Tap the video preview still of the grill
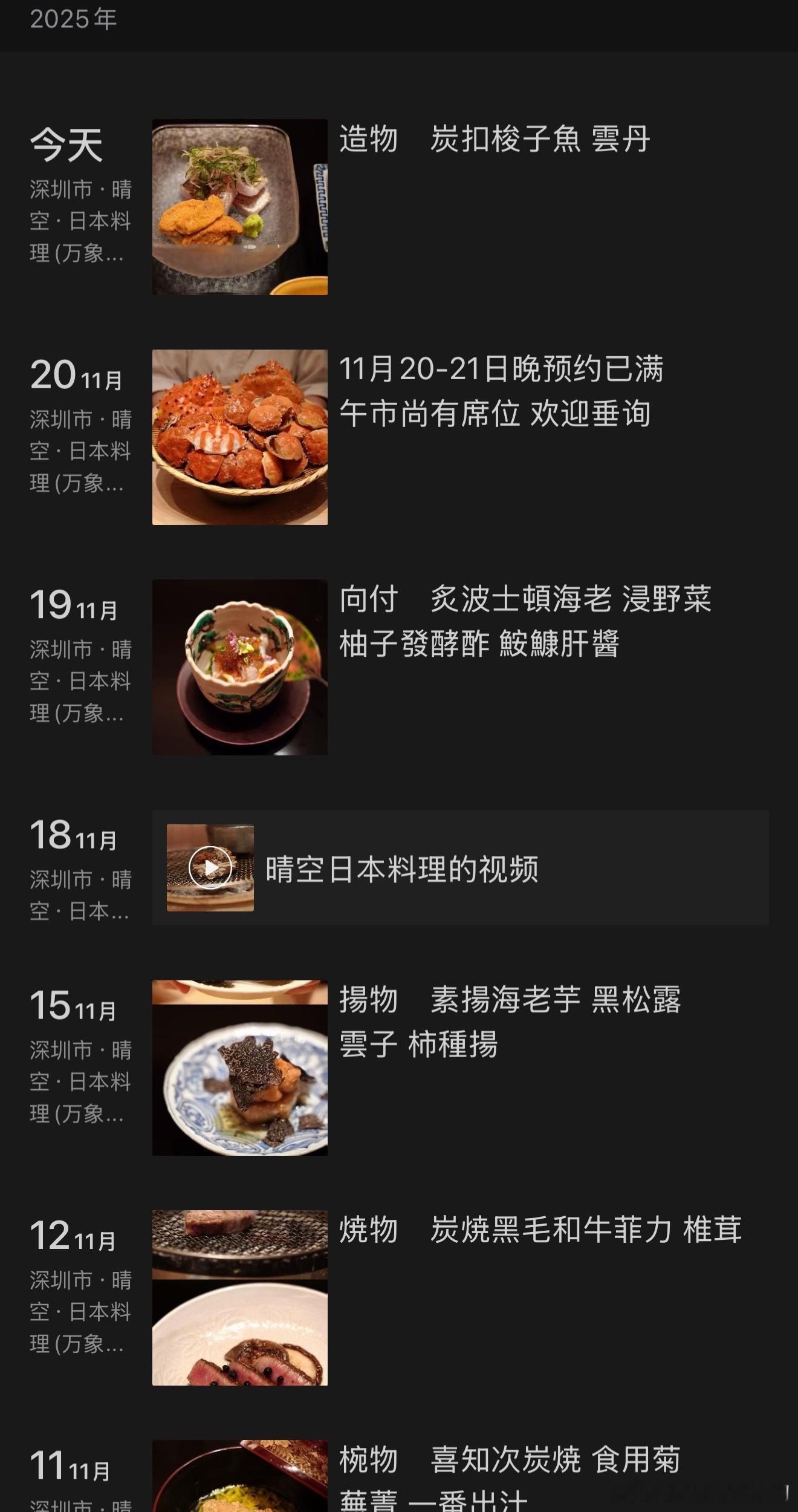This screenshot has height=1512, width=798. (210, 866)
